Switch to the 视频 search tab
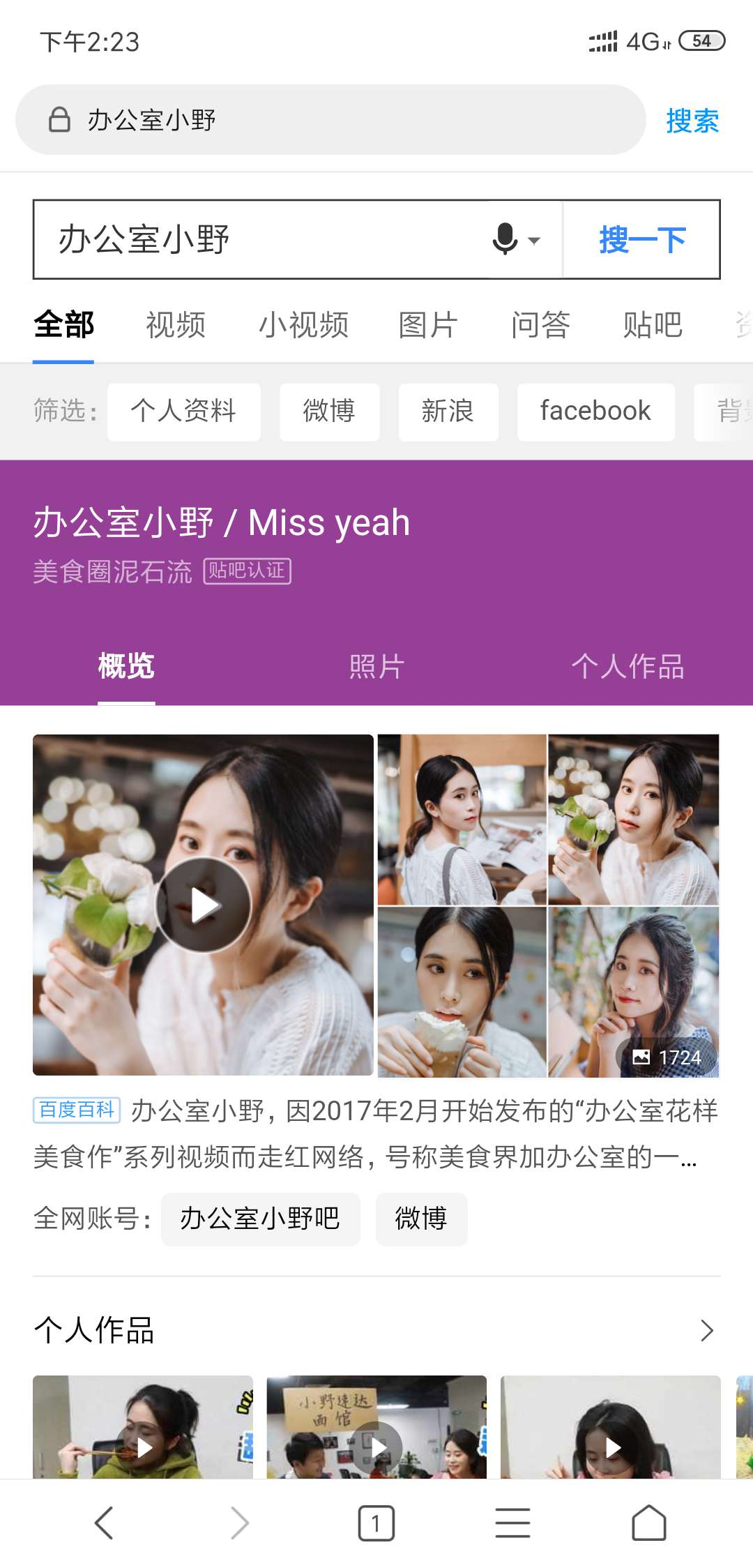The image size is (753, 1568). tap(174, 325)
